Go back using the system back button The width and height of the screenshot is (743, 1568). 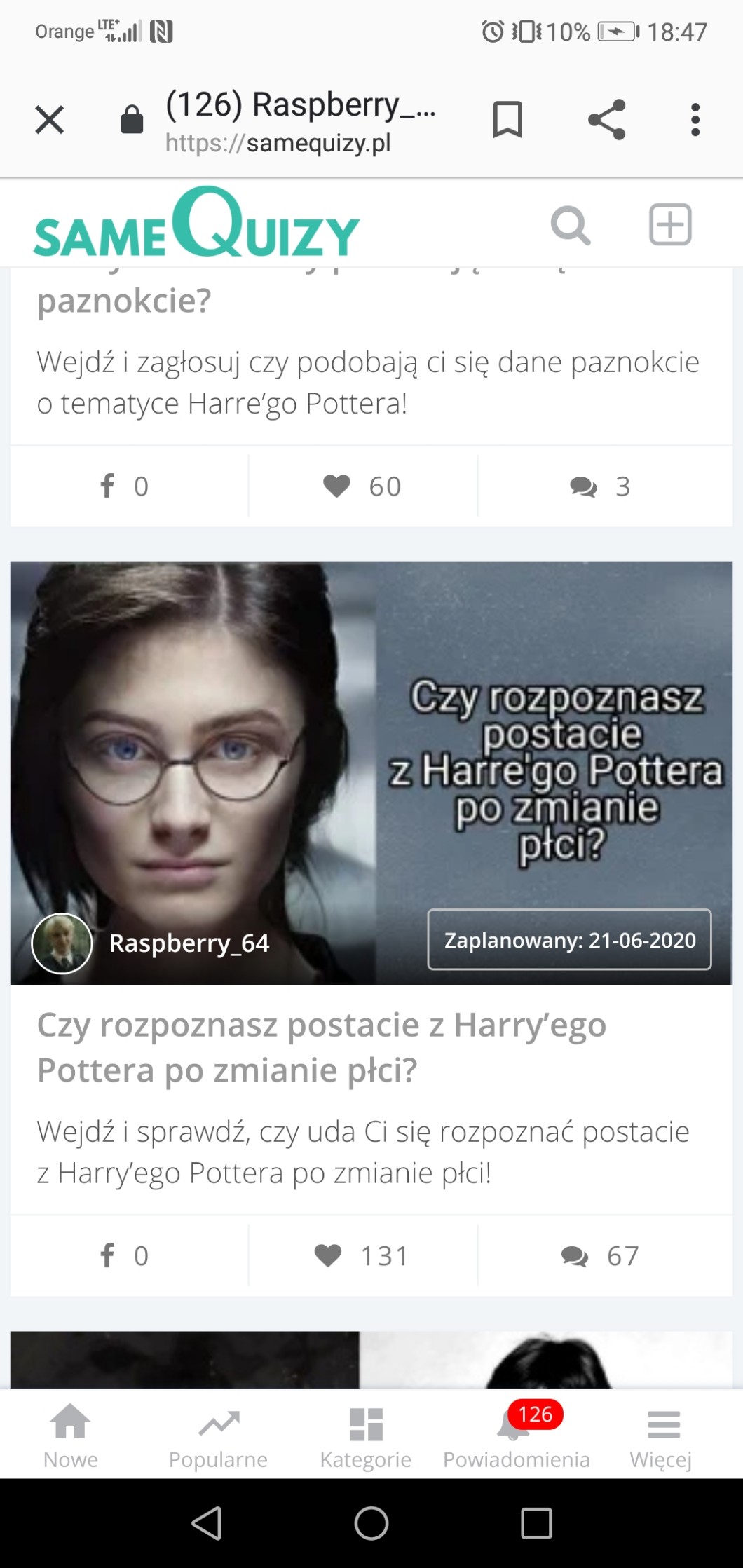click(207, 1522)
